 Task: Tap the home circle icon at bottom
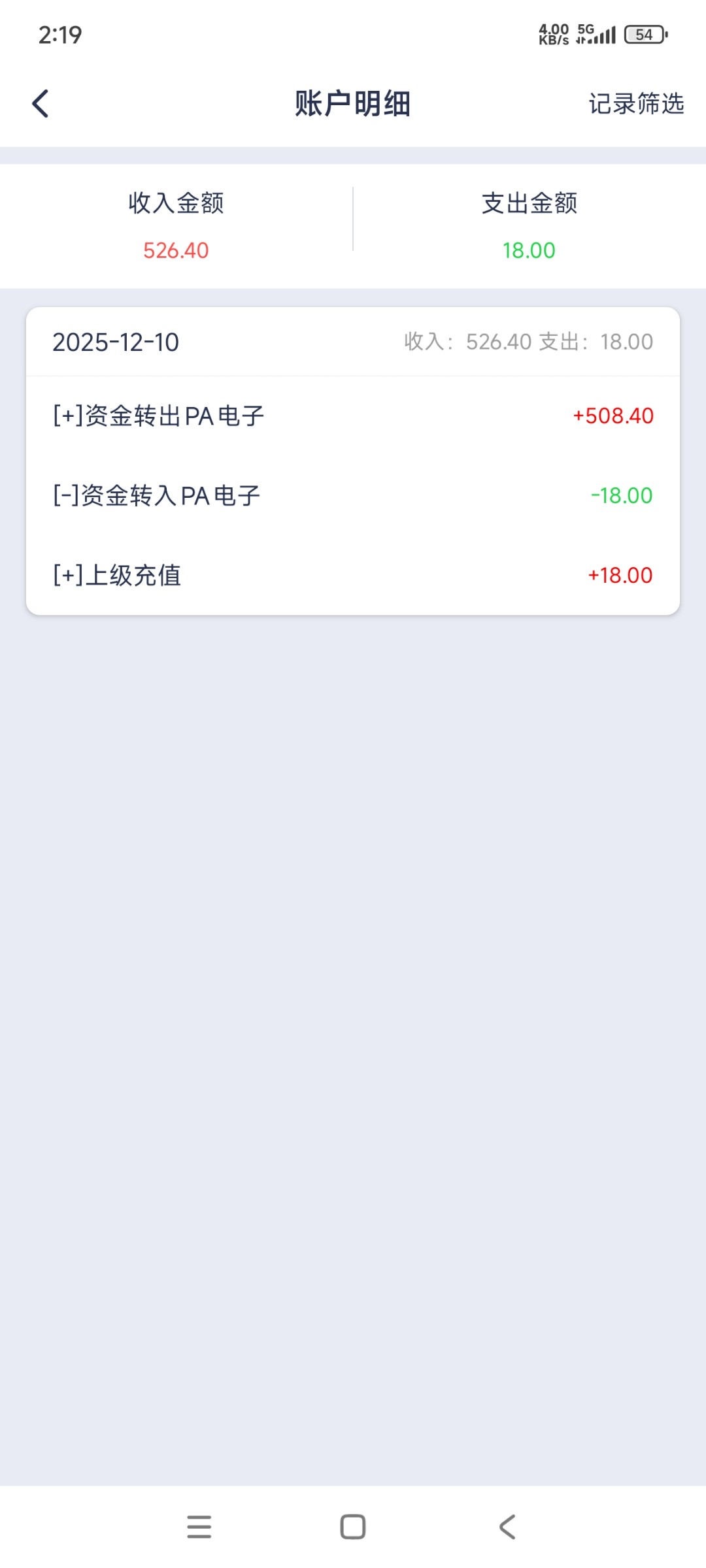[352, 1526]
